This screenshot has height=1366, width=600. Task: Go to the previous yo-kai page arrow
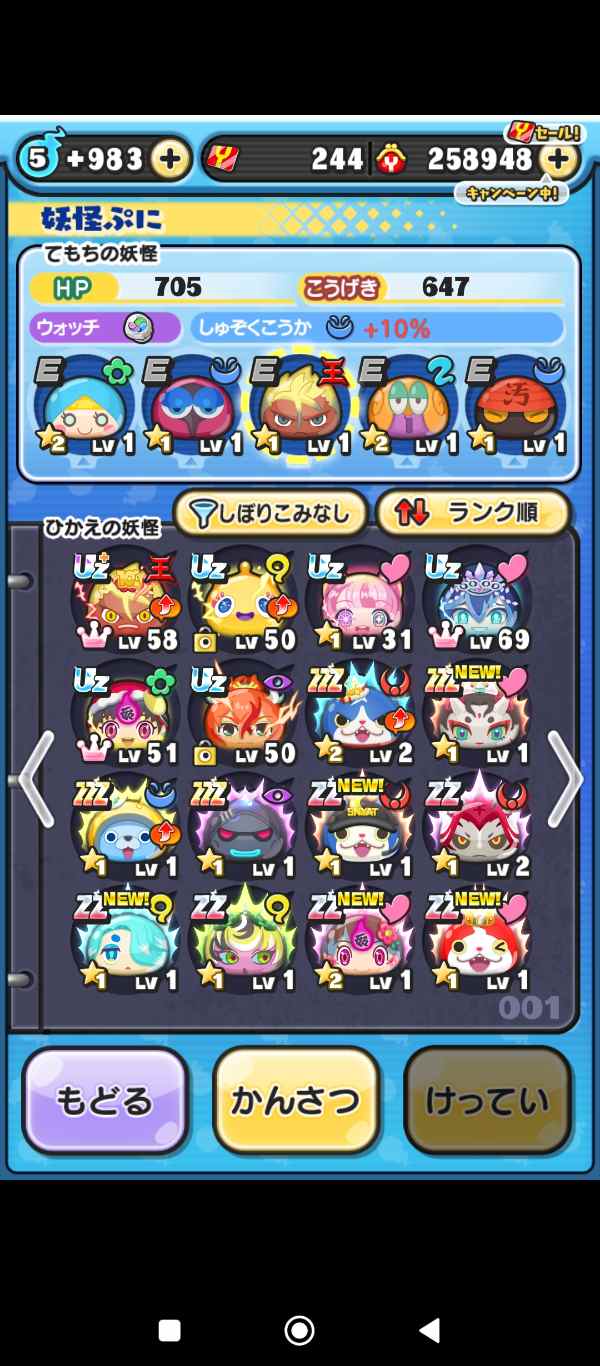(36, 778)
